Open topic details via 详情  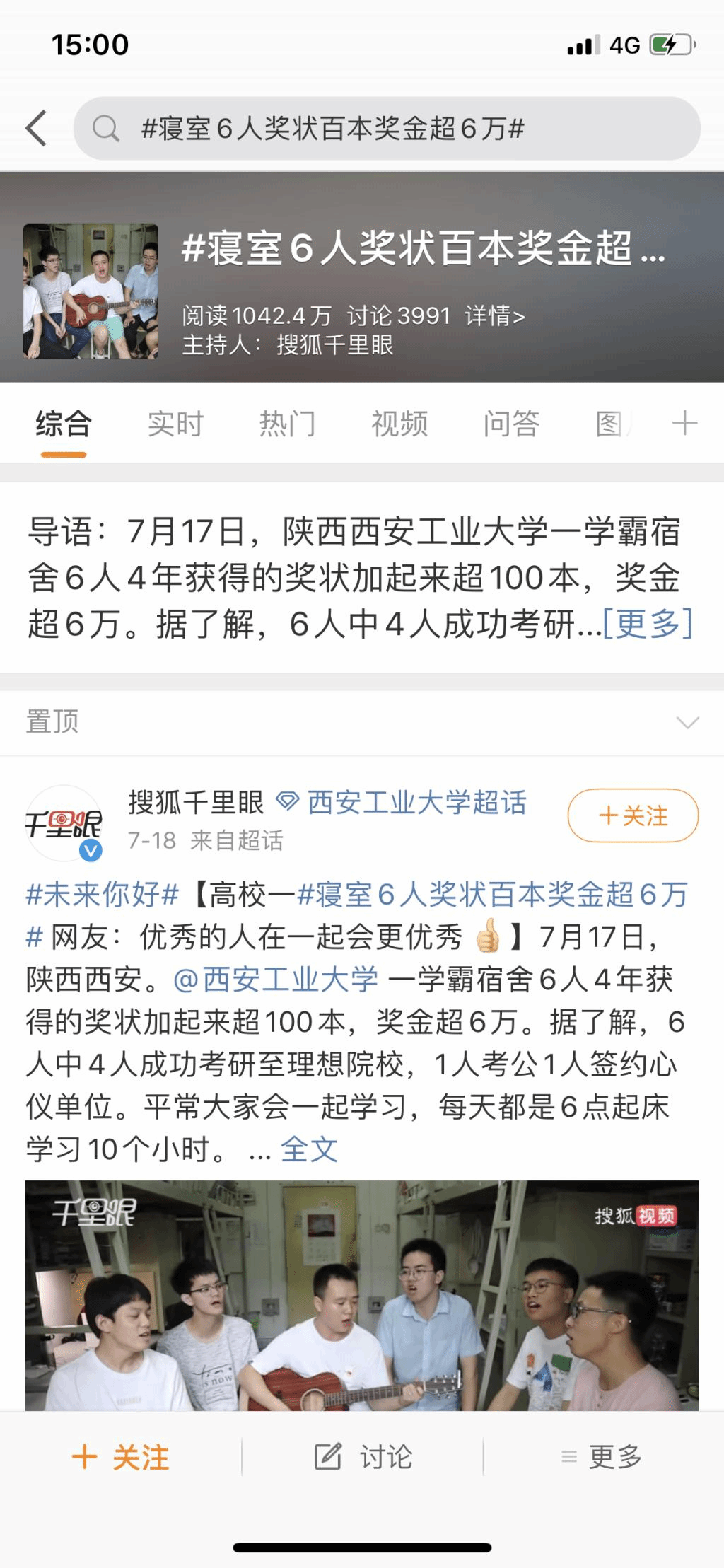[494, 315]
